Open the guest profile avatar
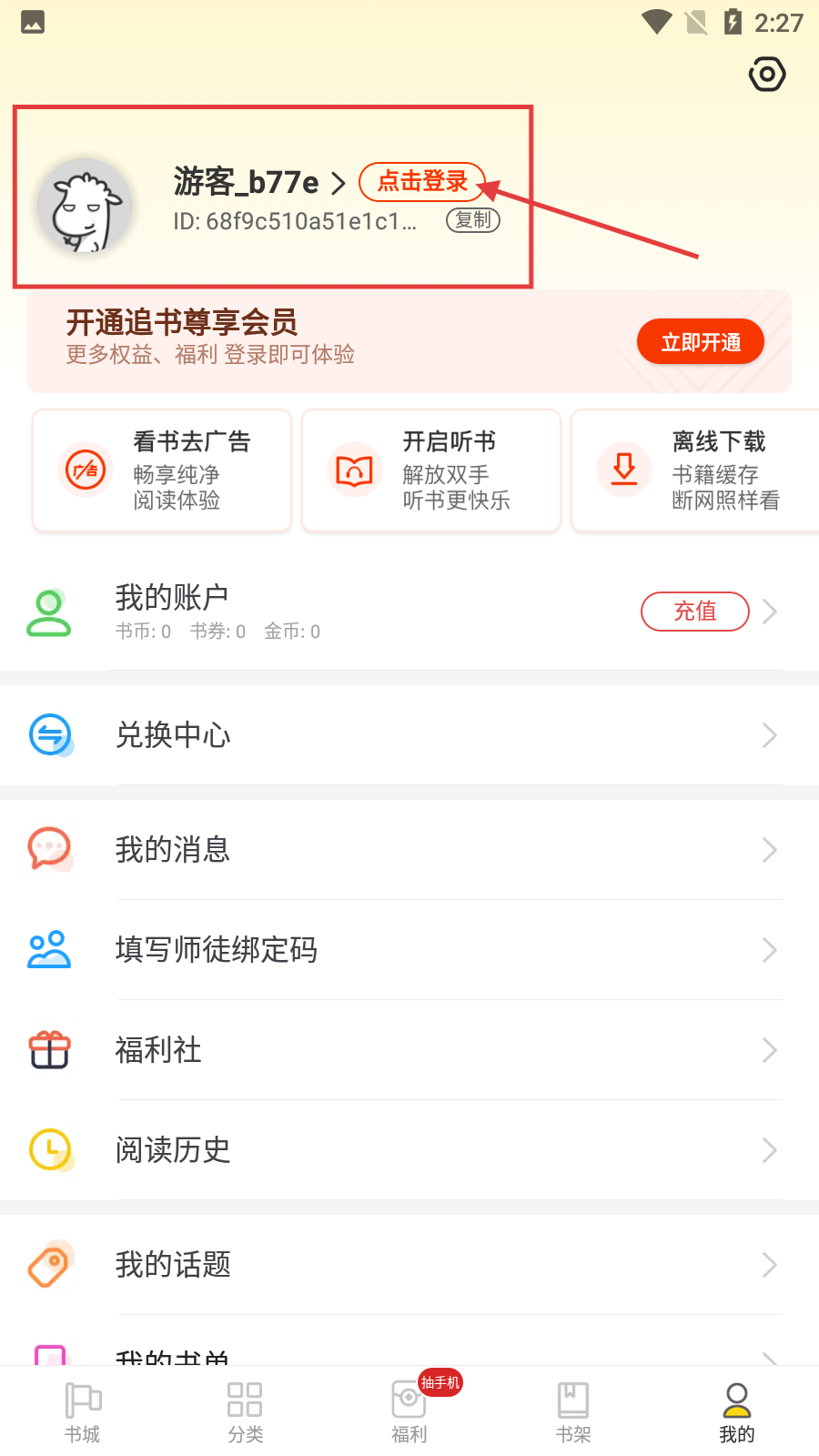The height and width of the screenshot is (1456, 819). point(85,206)
